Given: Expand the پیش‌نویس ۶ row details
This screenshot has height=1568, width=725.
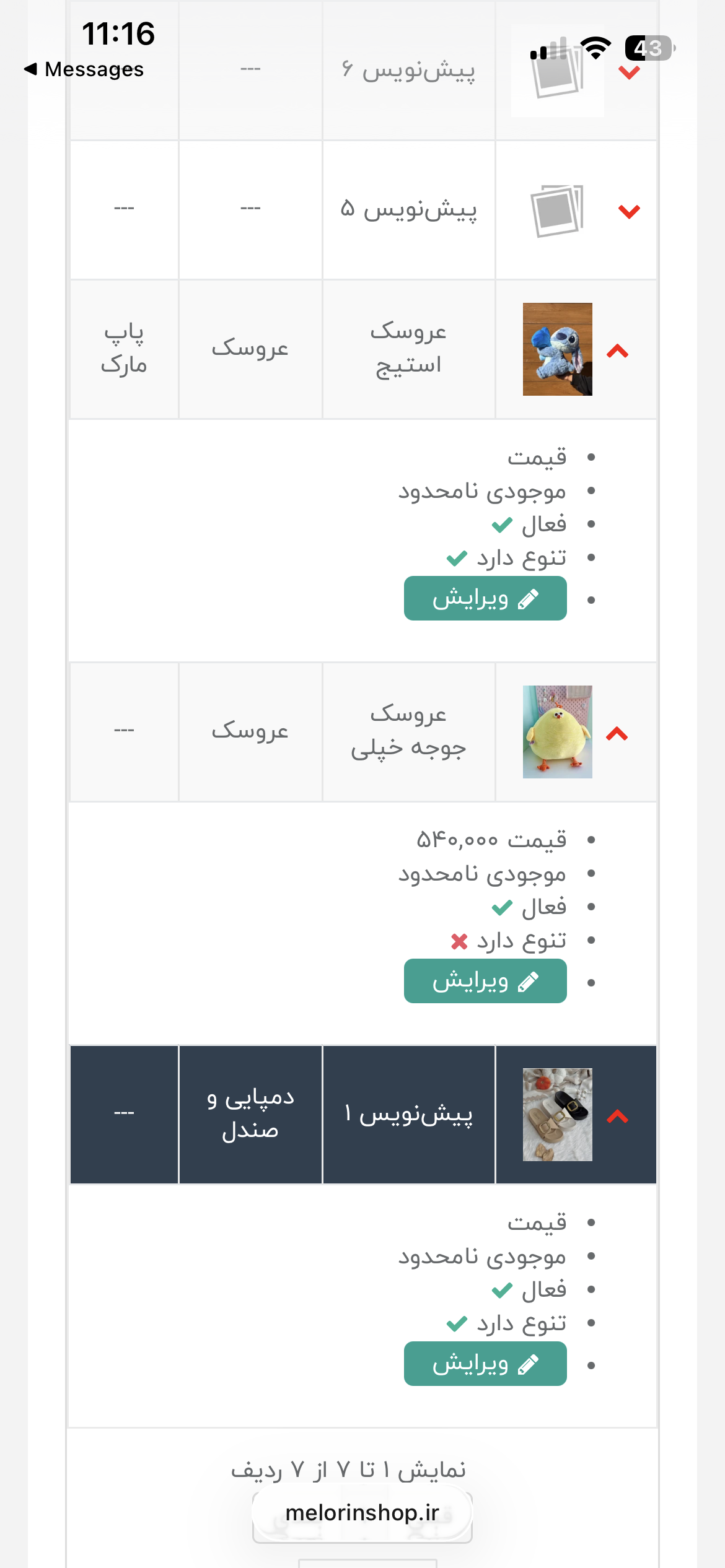Looking at the screenshot, I should 629,73.
